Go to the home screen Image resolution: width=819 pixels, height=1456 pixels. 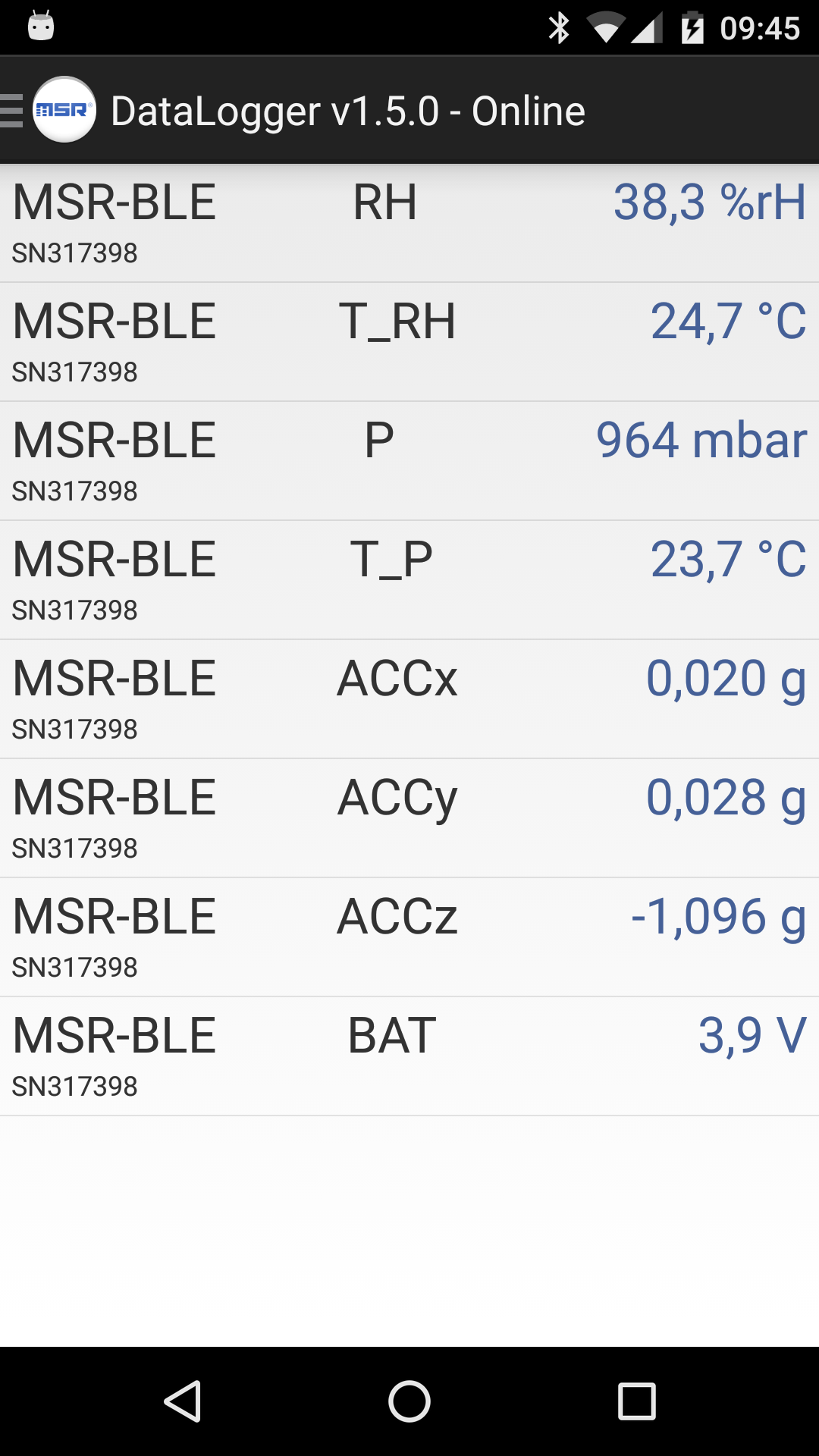click(x=409, y=1401)
